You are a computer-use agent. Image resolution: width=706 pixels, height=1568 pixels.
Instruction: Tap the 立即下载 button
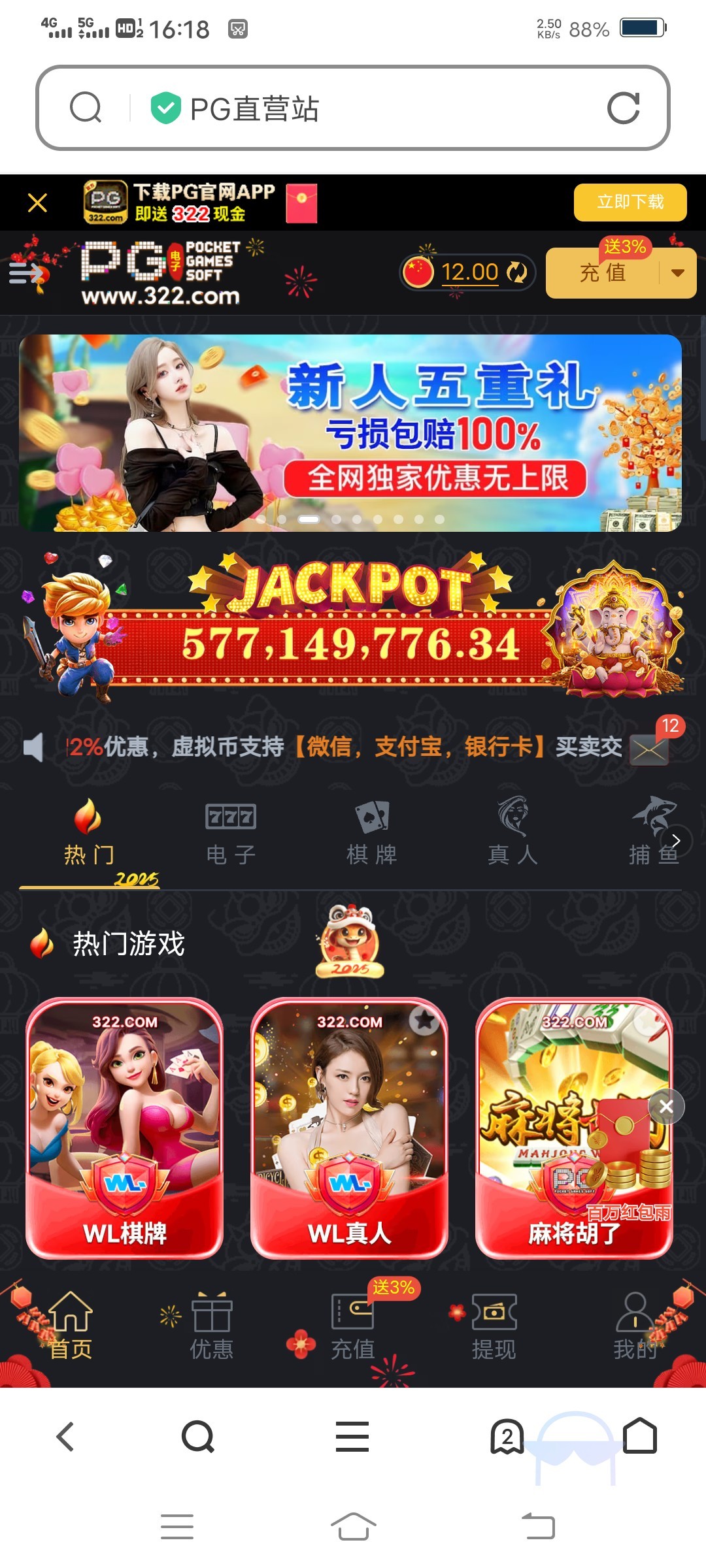[630, 202]
